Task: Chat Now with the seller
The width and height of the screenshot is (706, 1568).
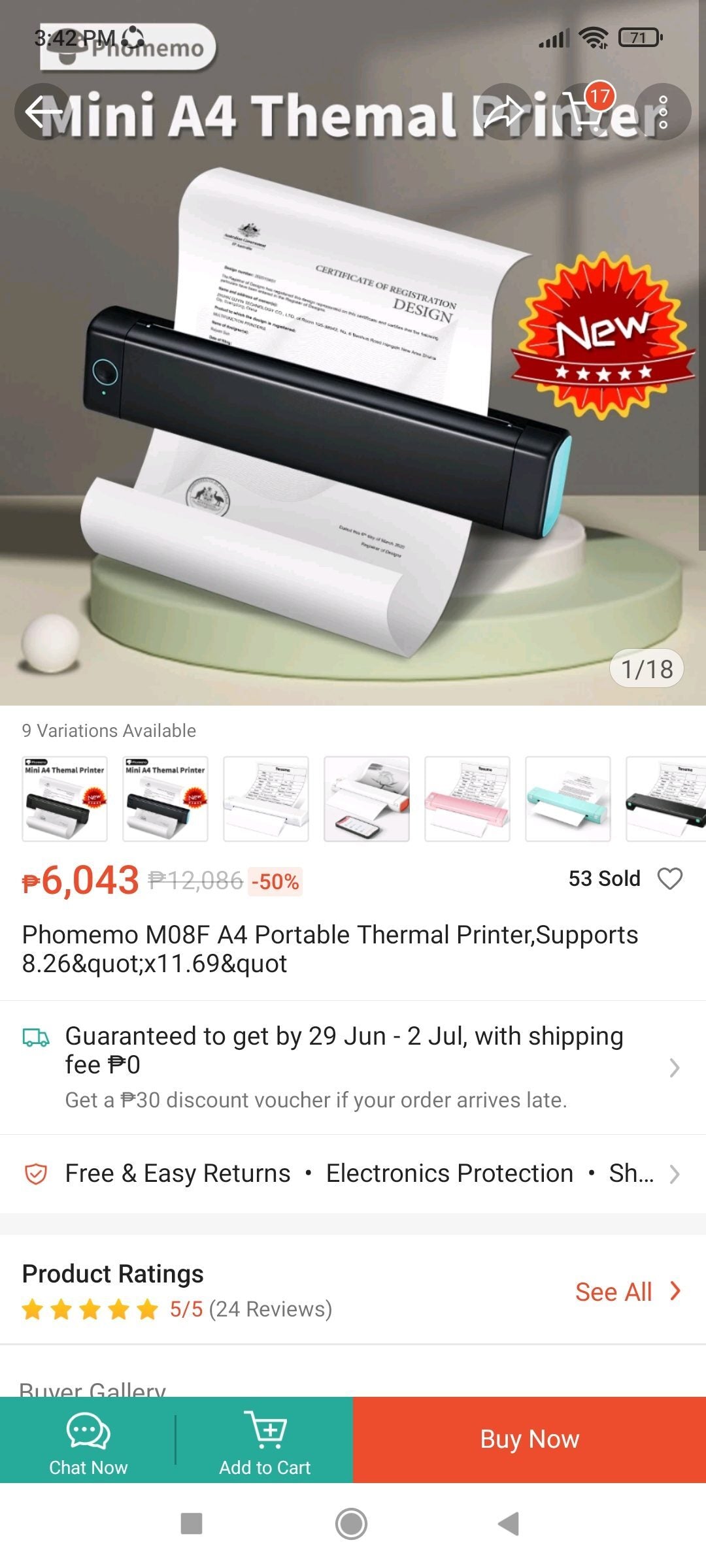Action: 88,1440
